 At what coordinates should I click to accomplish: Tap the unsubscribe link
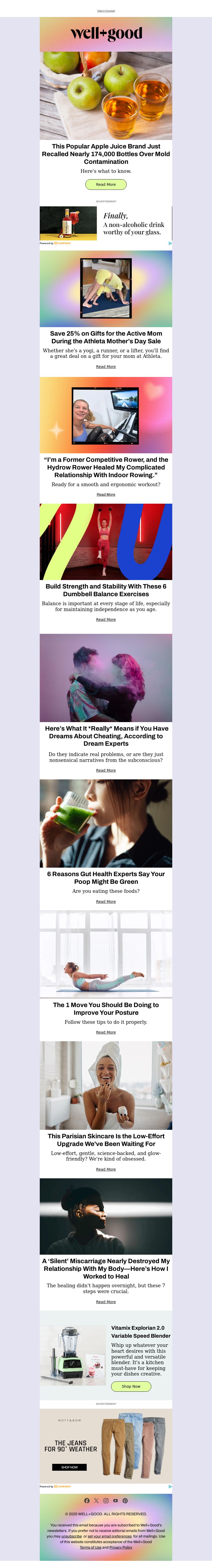[x=71, y=1536]
